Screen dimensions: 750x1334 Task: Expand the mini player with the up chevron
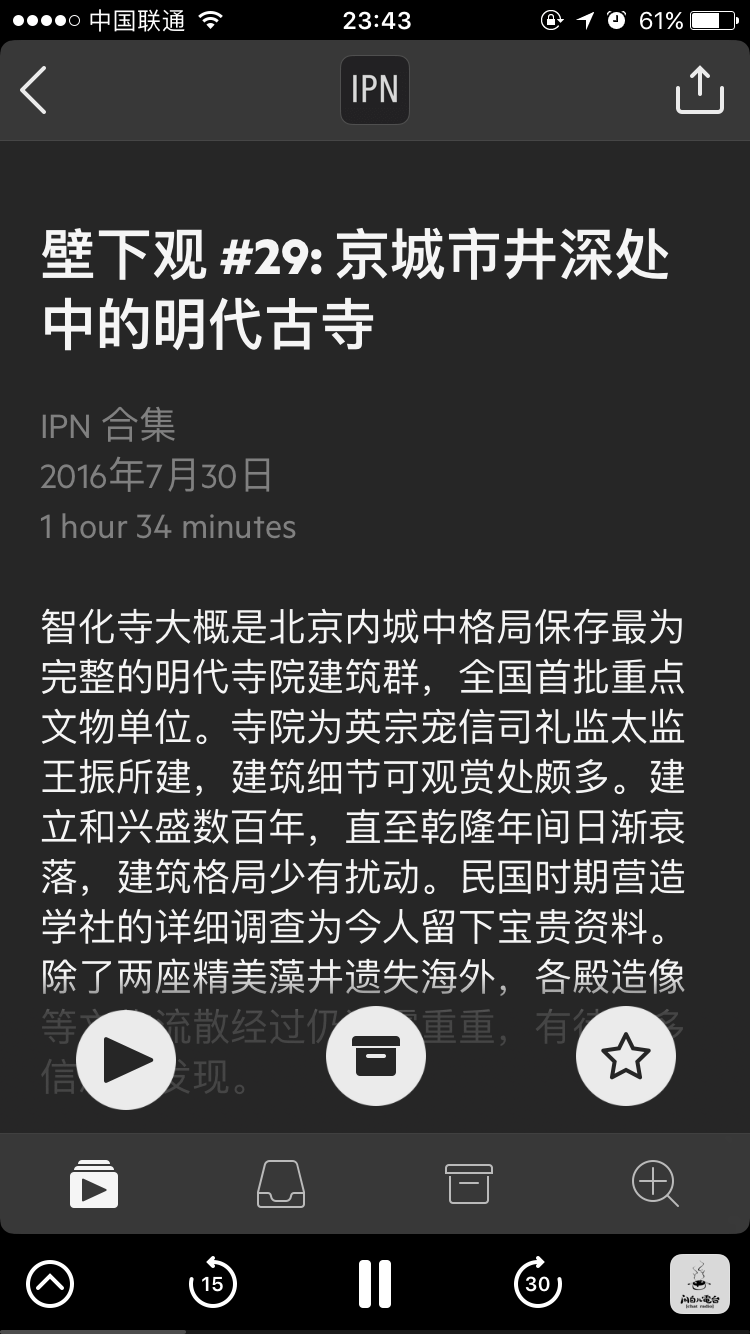pos(50,1283)
